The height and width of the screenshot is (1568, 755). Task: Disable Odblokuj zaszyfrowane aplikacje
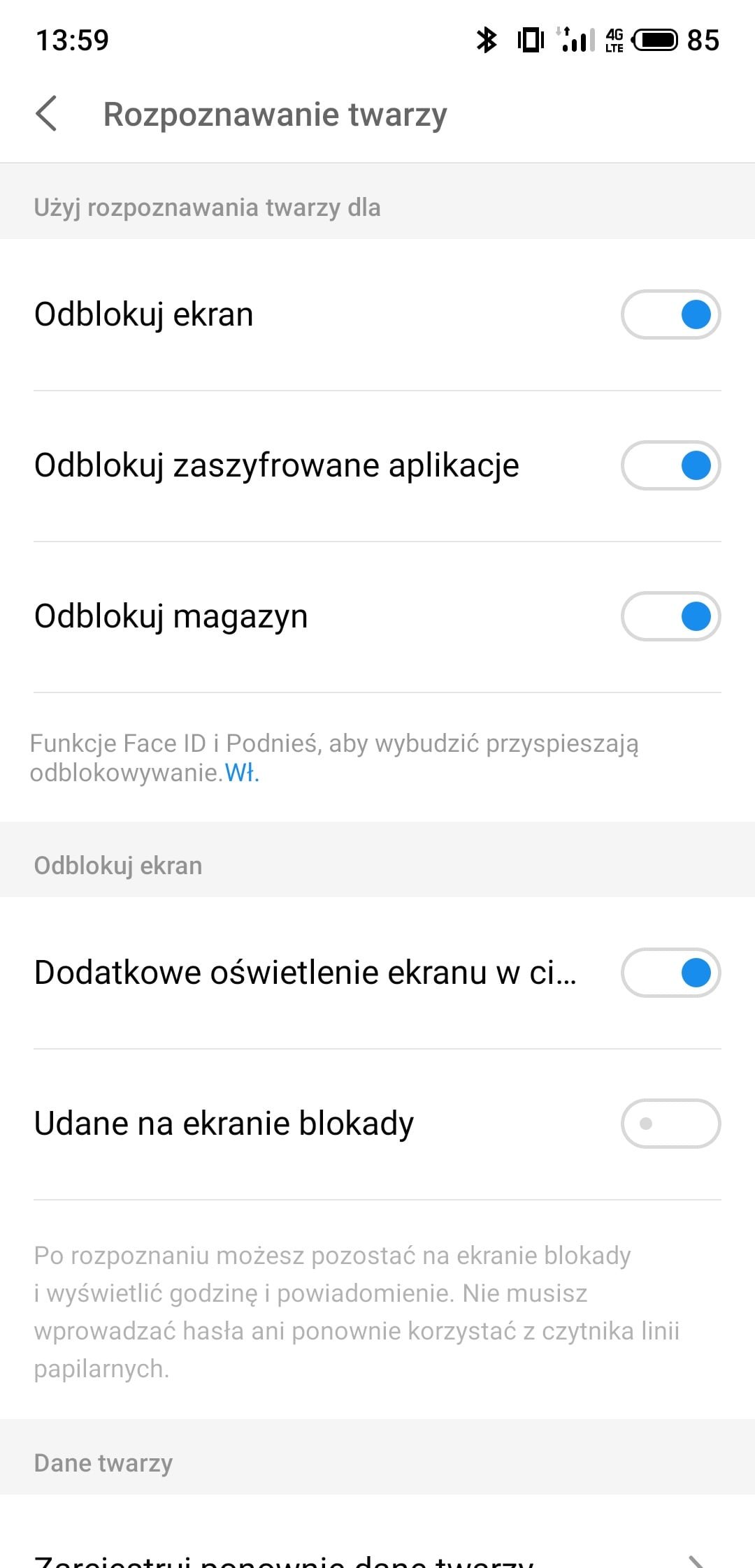point(670,465)
